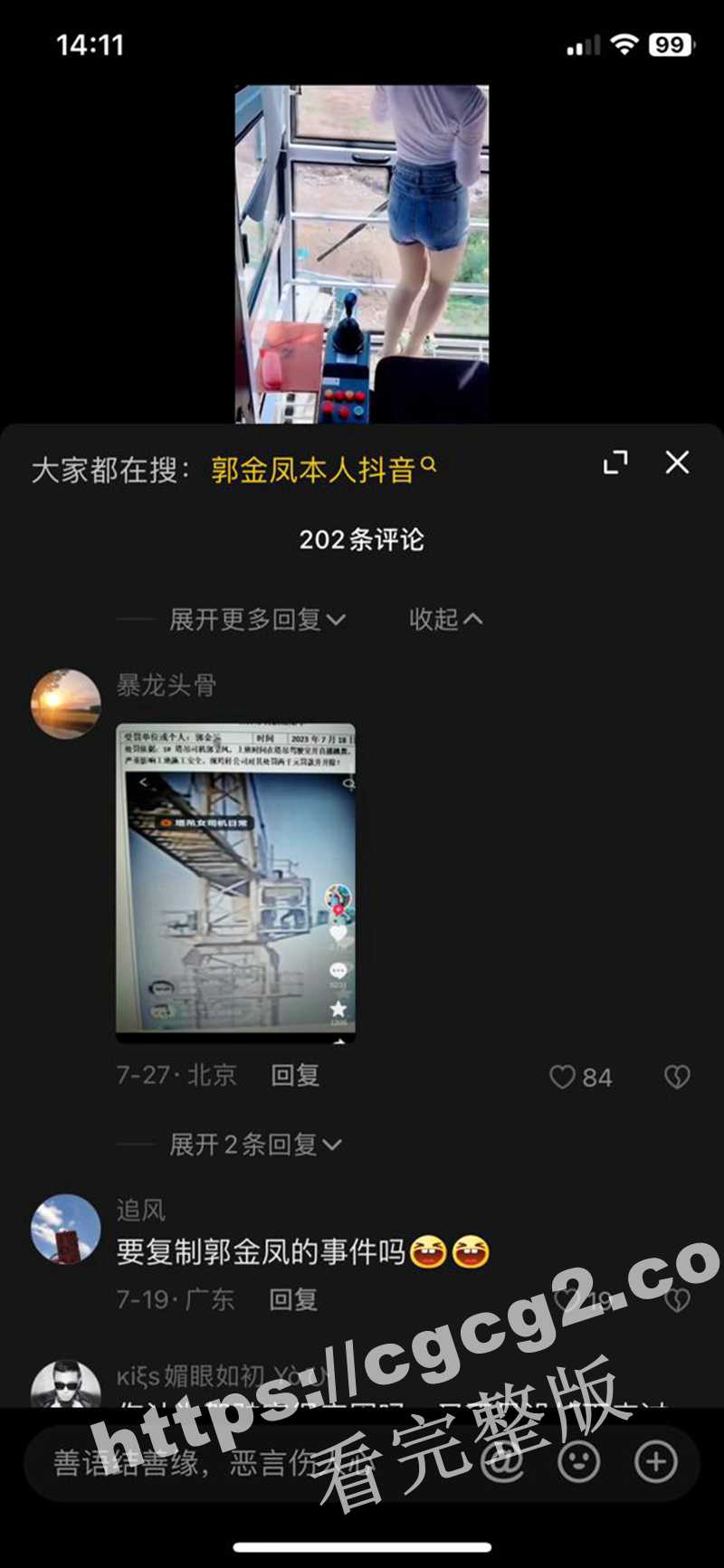This screenshot has height=1568, width=724.
Task: Reply to 暴龙头骨's comment
Action: [x=295, y=1076]
